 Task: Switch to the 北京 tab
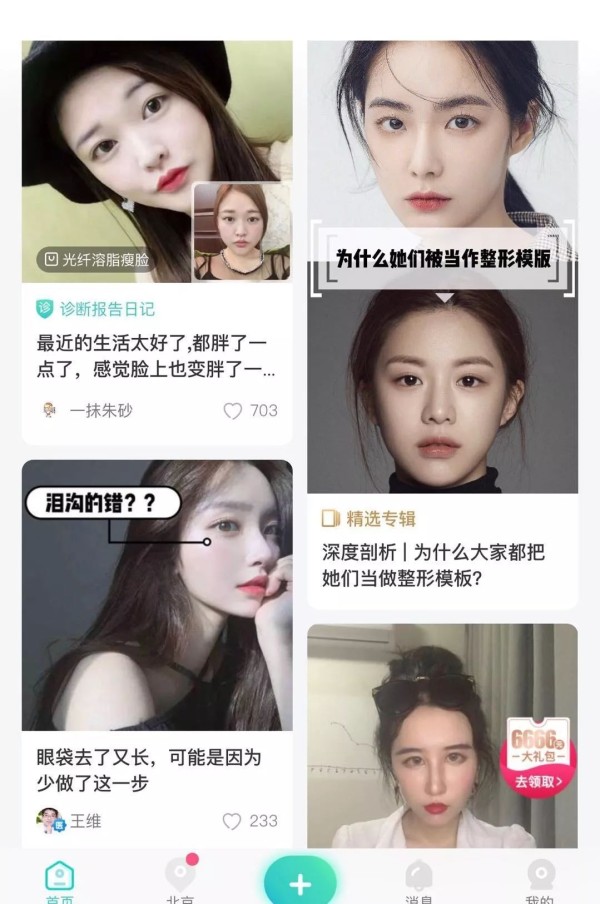coord(180,880)
